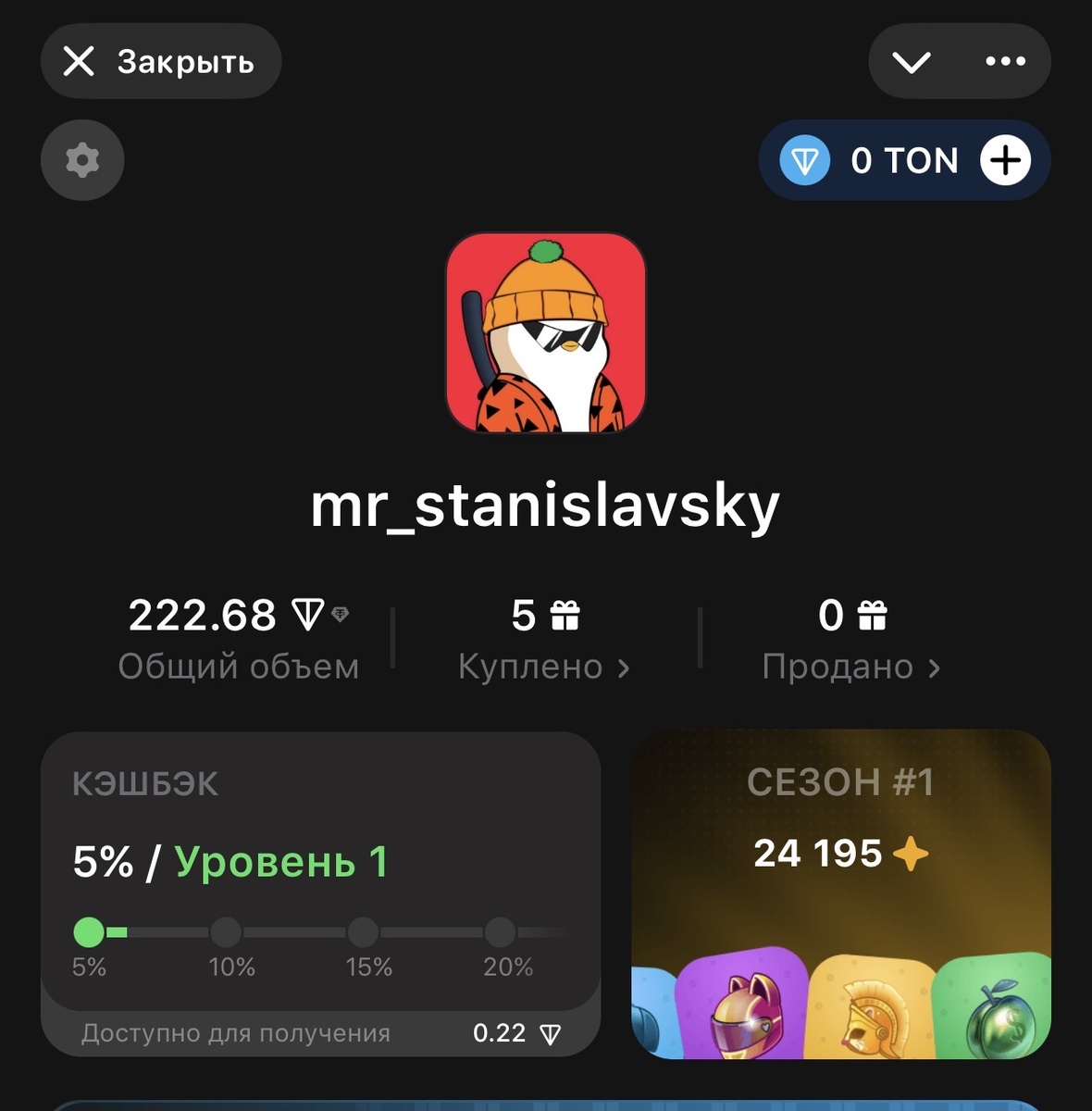Tap the small TON icon beside 0.22

pyautogui.click(x=550, y=1031)
